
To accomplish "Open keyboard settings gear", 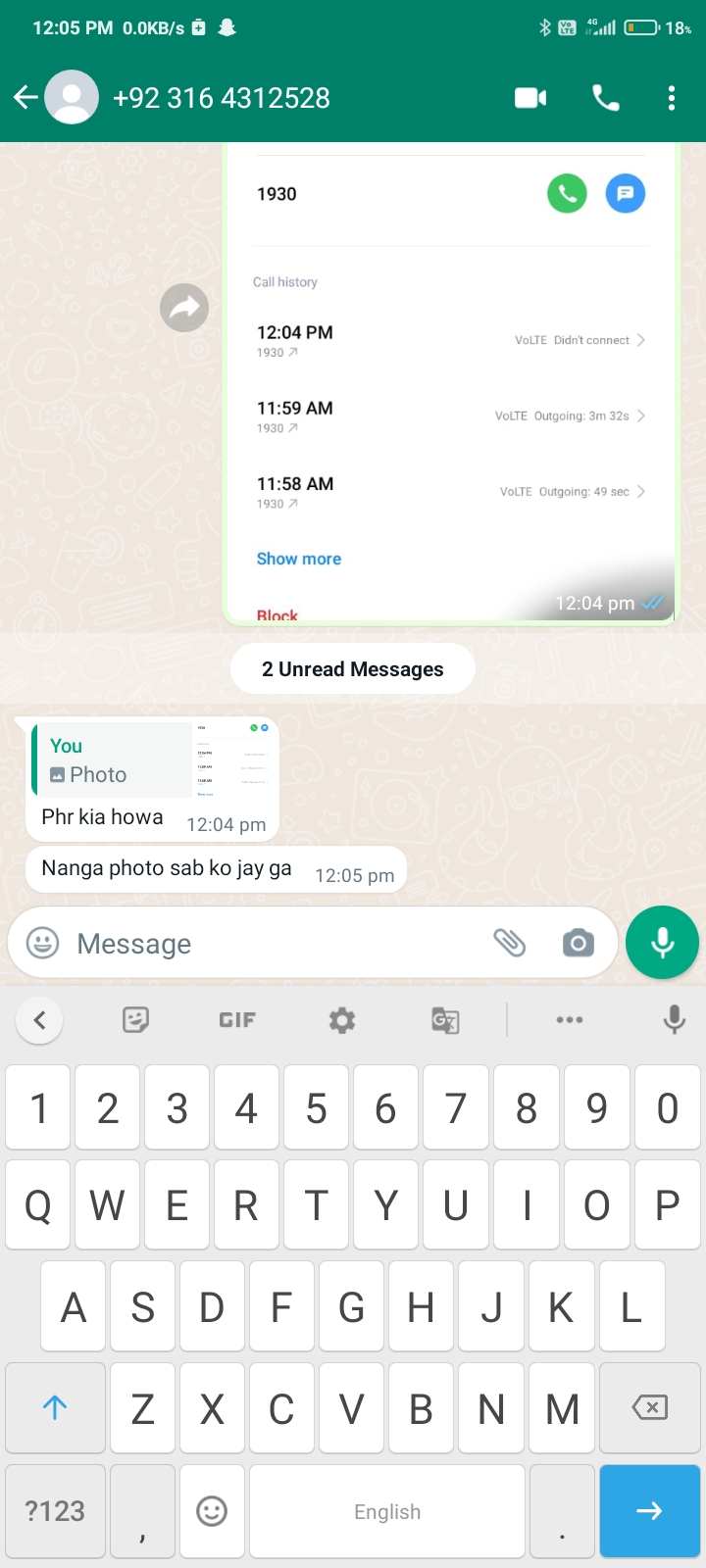I will (341, 1020).
